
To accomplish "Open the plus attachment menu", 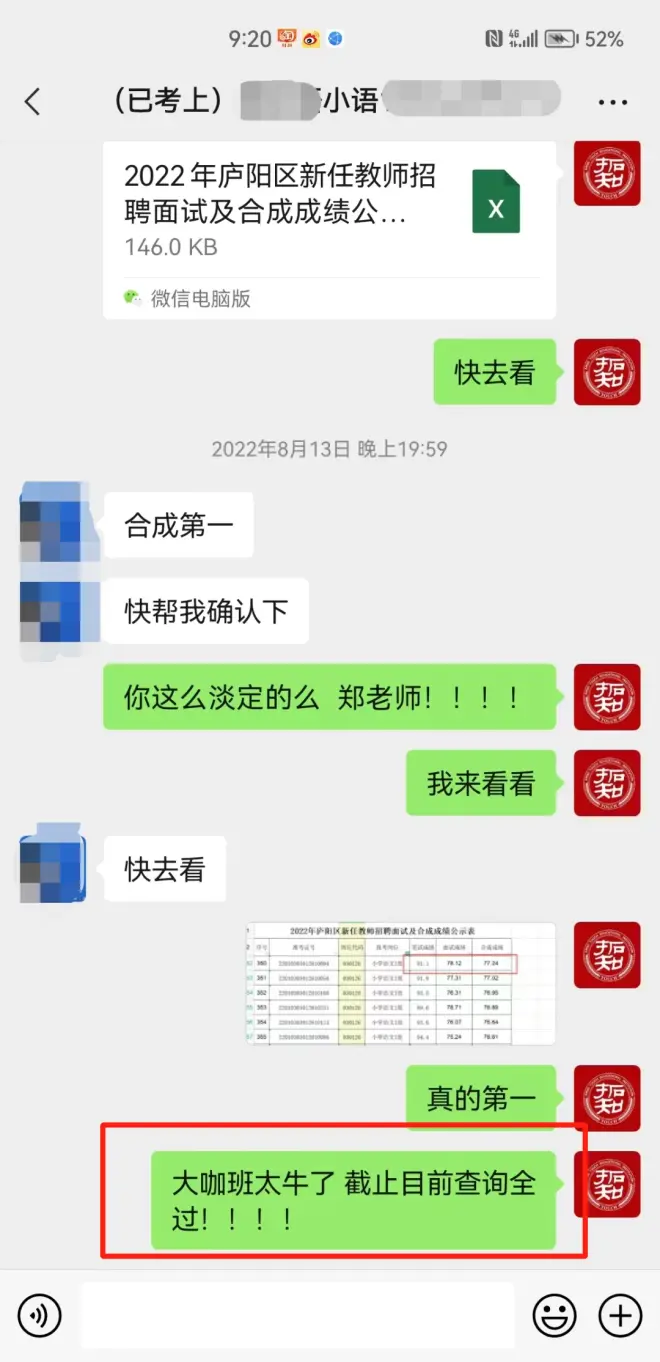I will click(x=620, y=1315).
